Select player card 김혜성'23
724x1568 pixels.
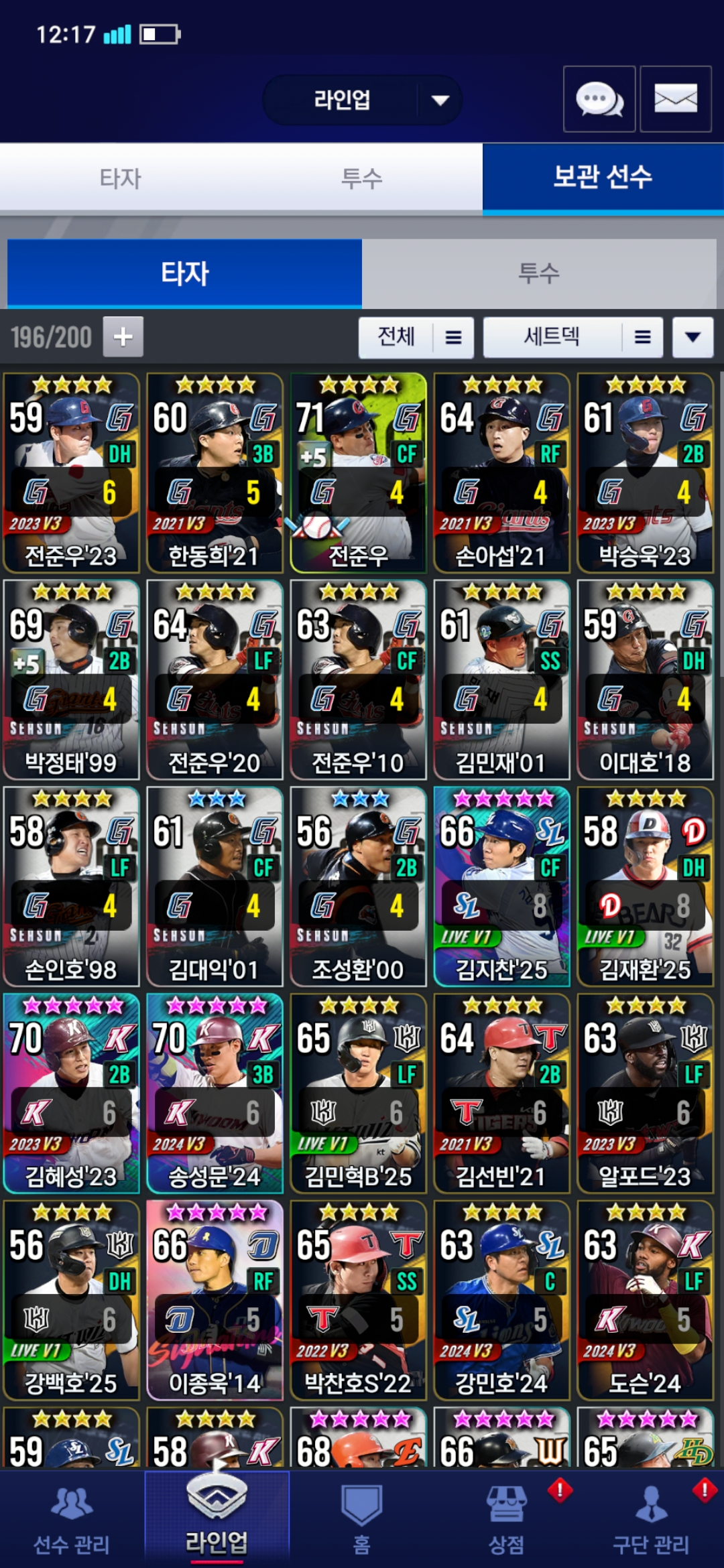click(x=71, y=1094)
